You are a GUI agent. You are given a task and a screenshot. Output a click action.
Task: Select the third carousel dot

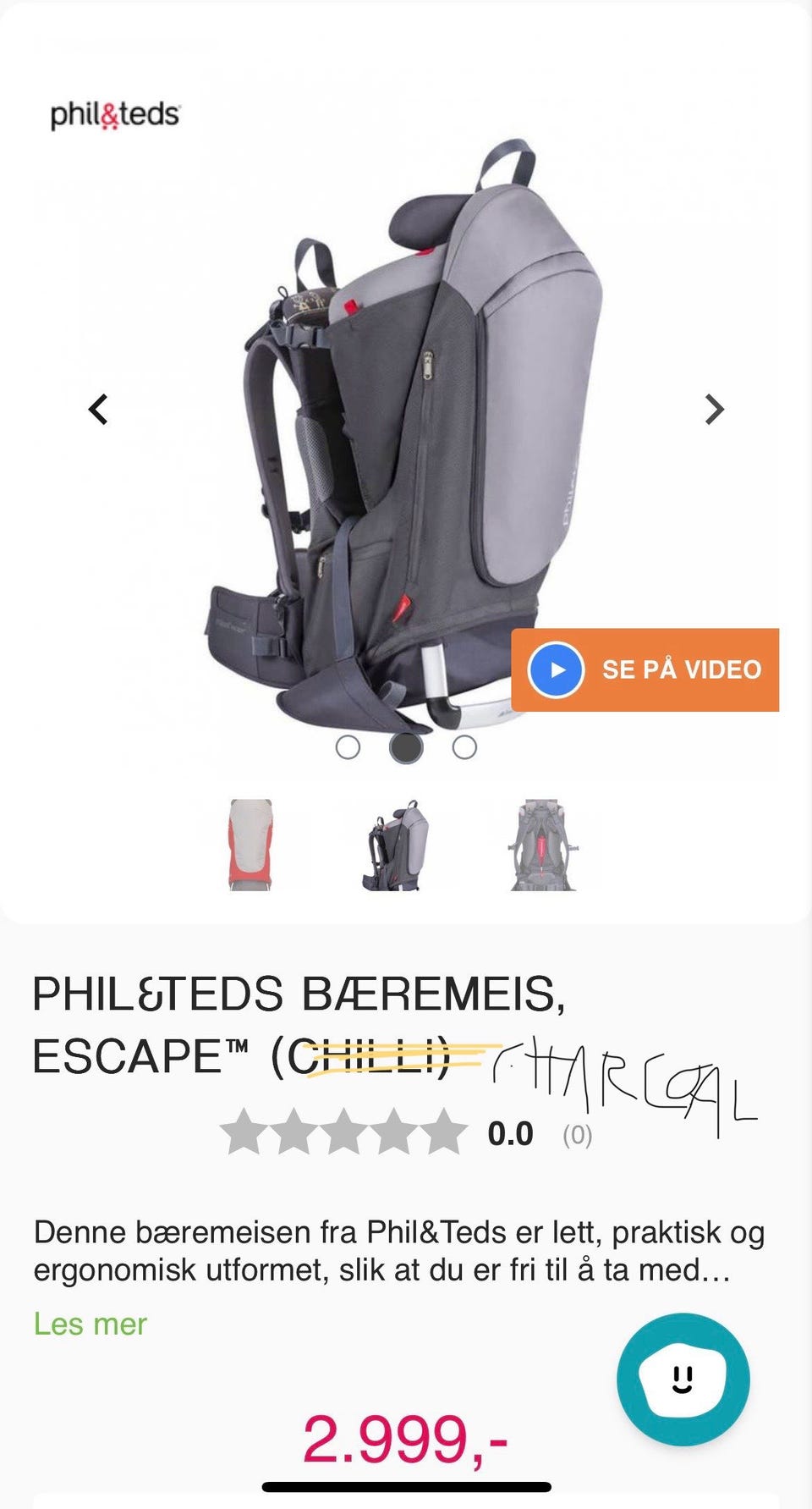click(x=464, y=748)
